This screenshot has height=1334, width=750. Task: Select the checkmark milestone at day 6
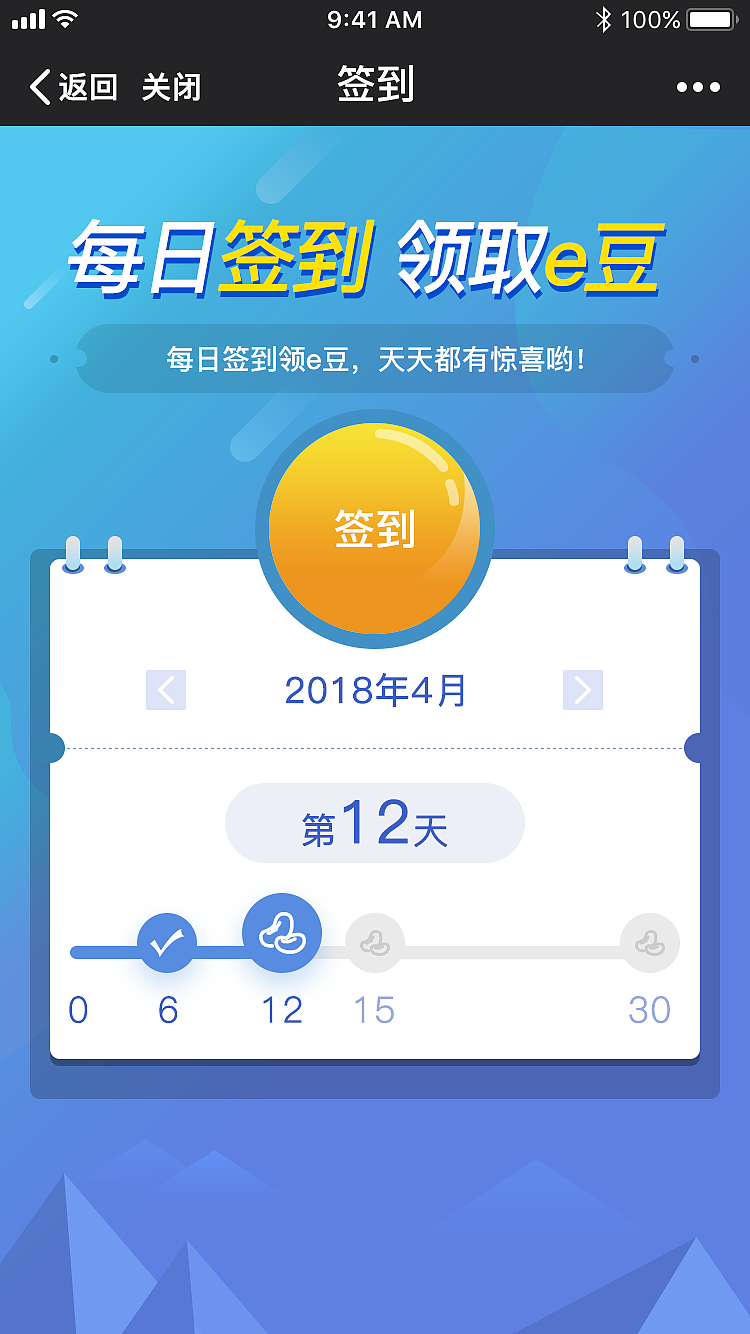[x=167, y=941]
